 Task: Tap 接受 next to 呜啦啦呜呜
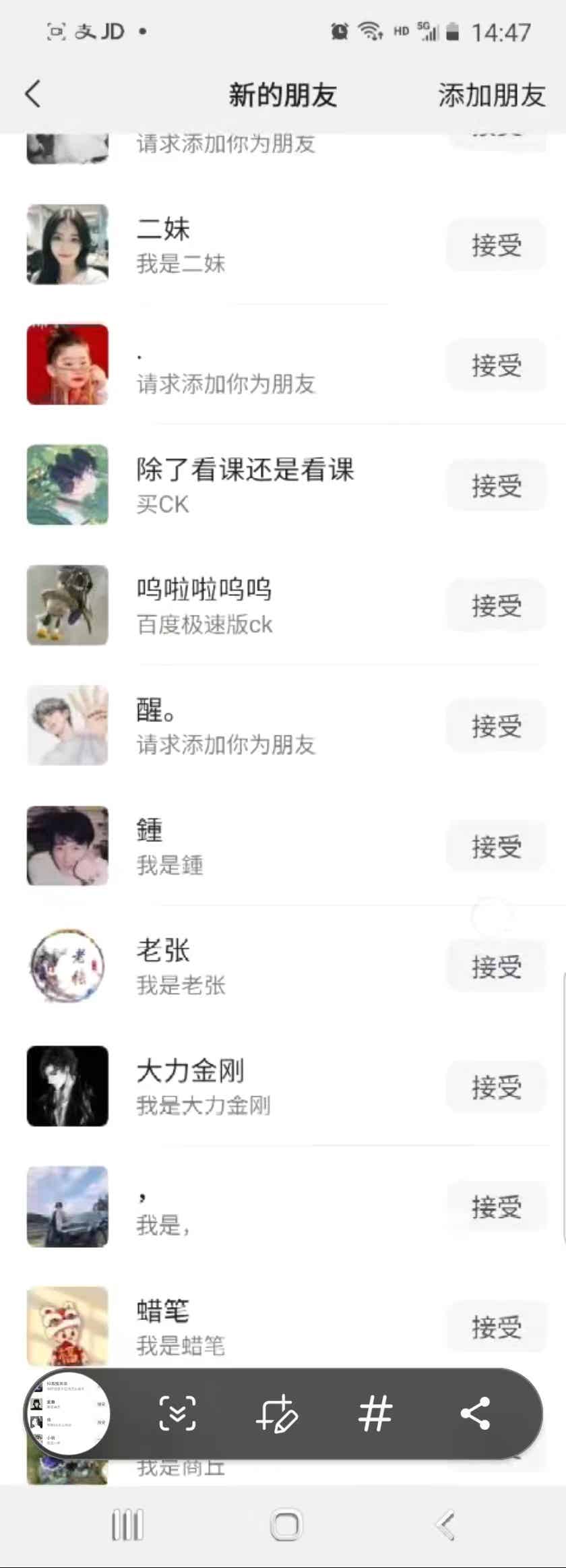[497, 605]
